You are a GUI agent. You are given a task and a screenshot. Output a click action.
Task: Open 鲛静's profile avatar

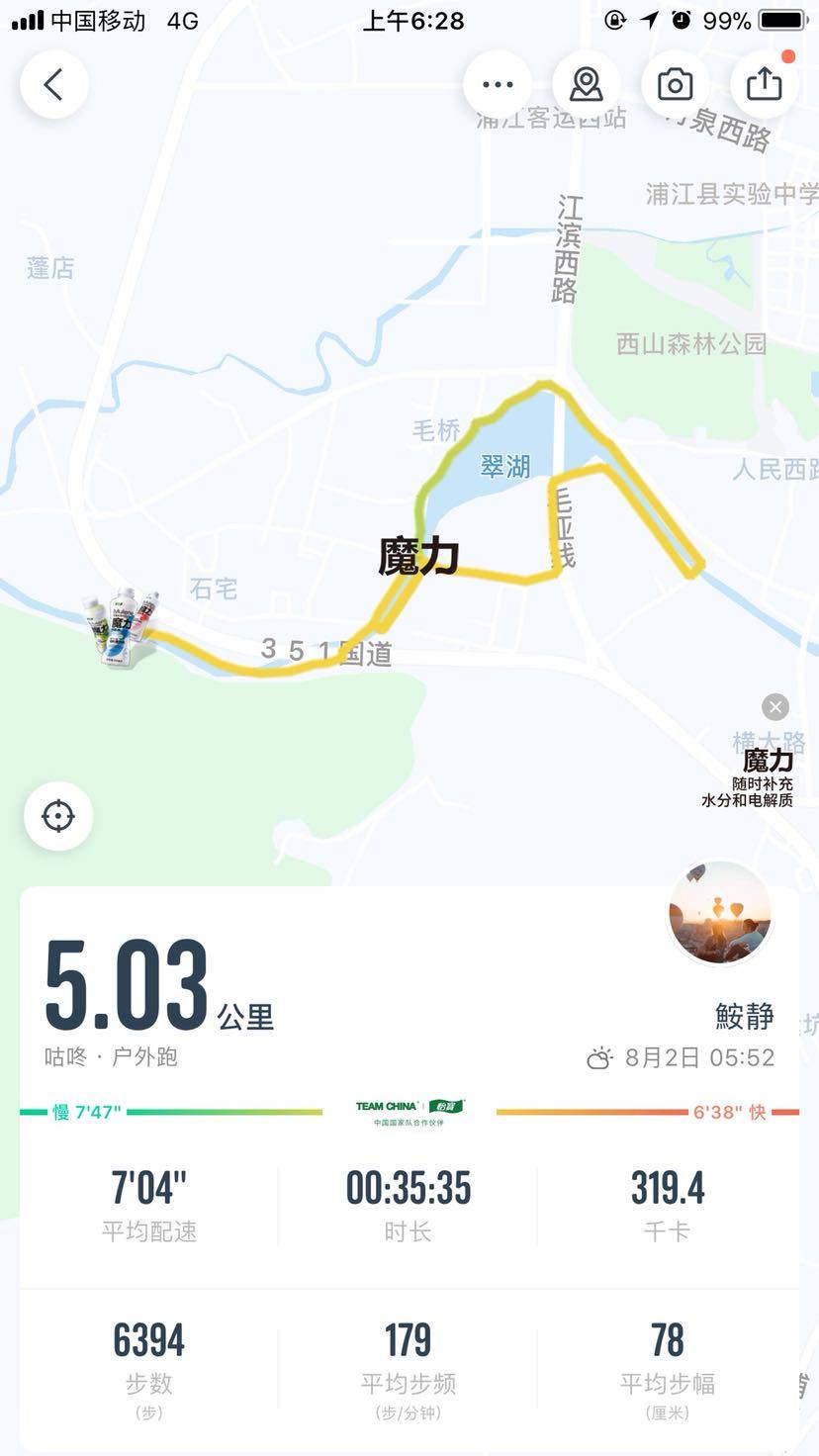pos(720,913)
